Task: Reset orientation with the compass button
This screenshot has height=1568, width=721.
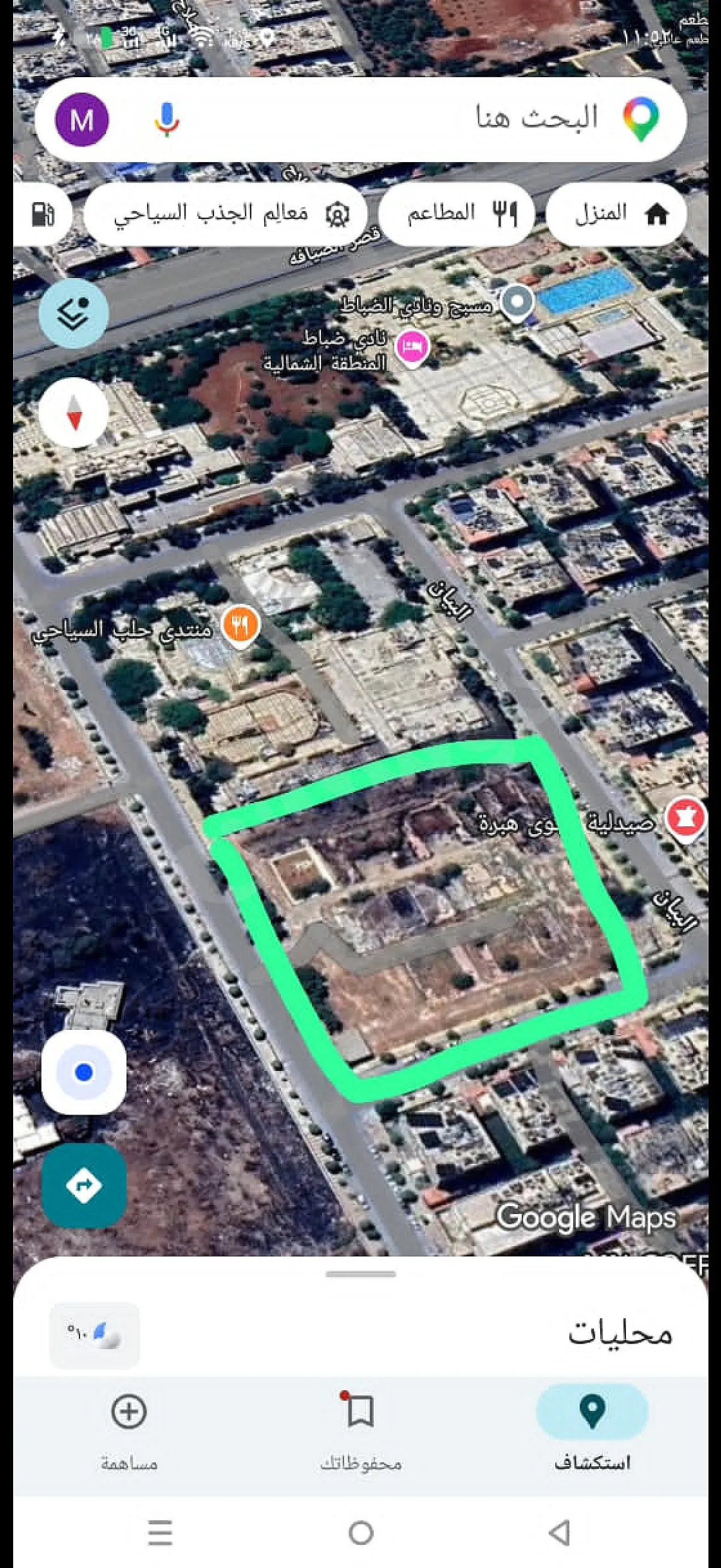Action: point(74,413)
